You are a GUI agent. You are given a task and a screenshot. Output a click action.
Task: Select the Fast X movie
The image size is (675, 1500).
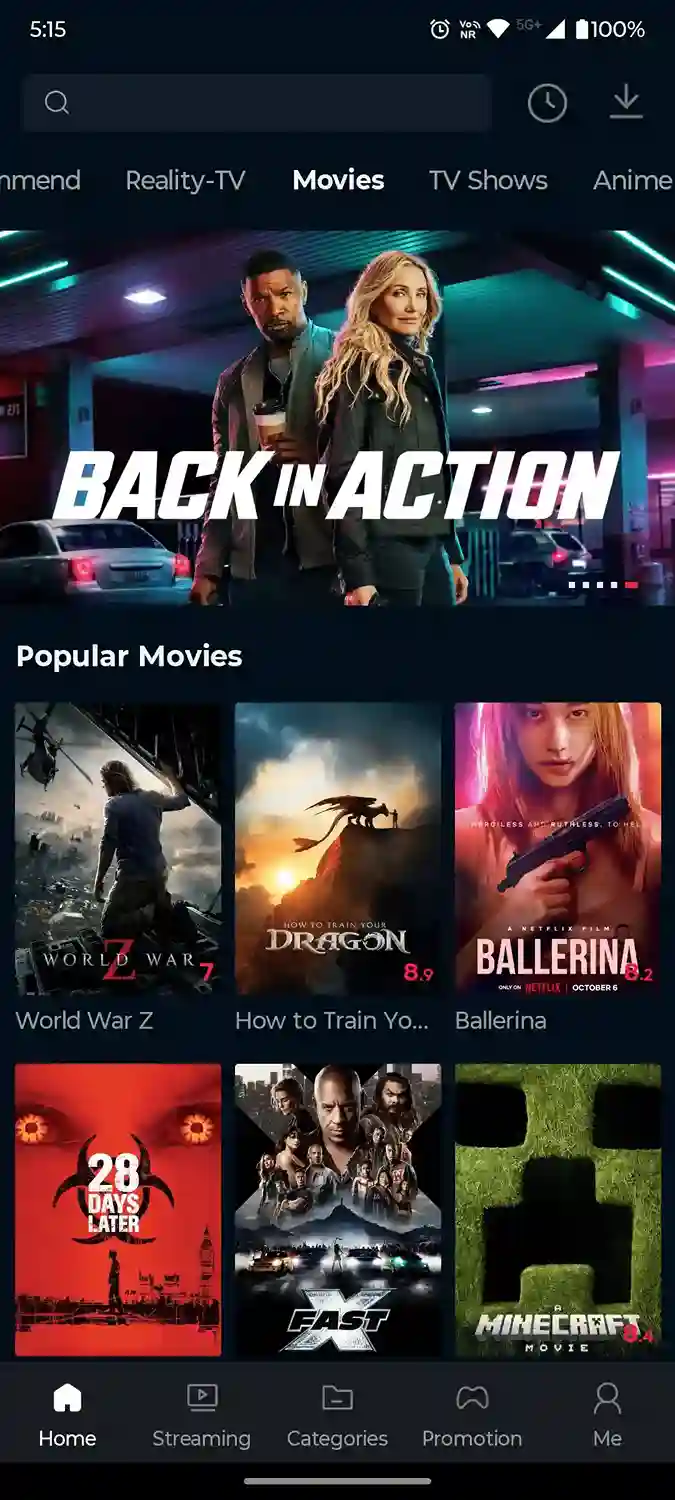click(x=338, y=1209)
